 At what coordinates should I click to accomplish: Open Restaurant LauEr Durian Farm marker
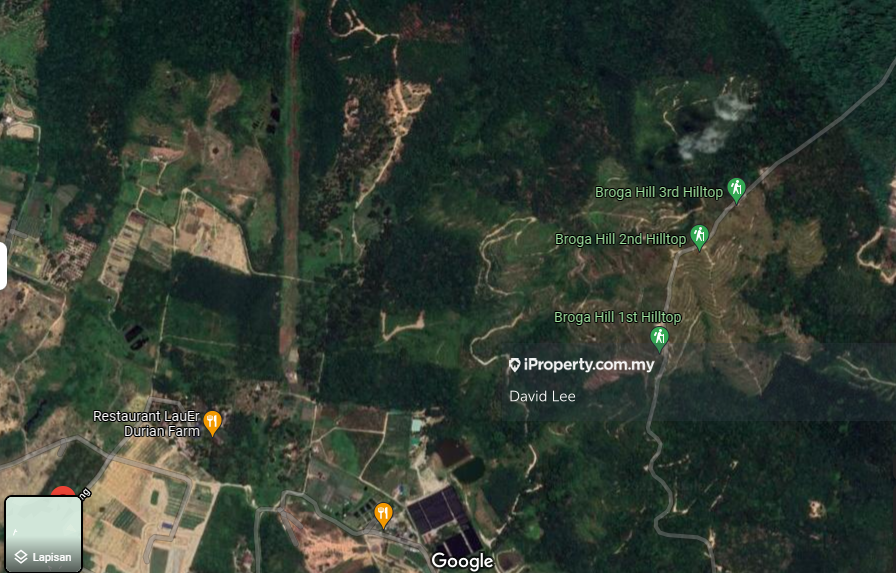coord(212,423)
